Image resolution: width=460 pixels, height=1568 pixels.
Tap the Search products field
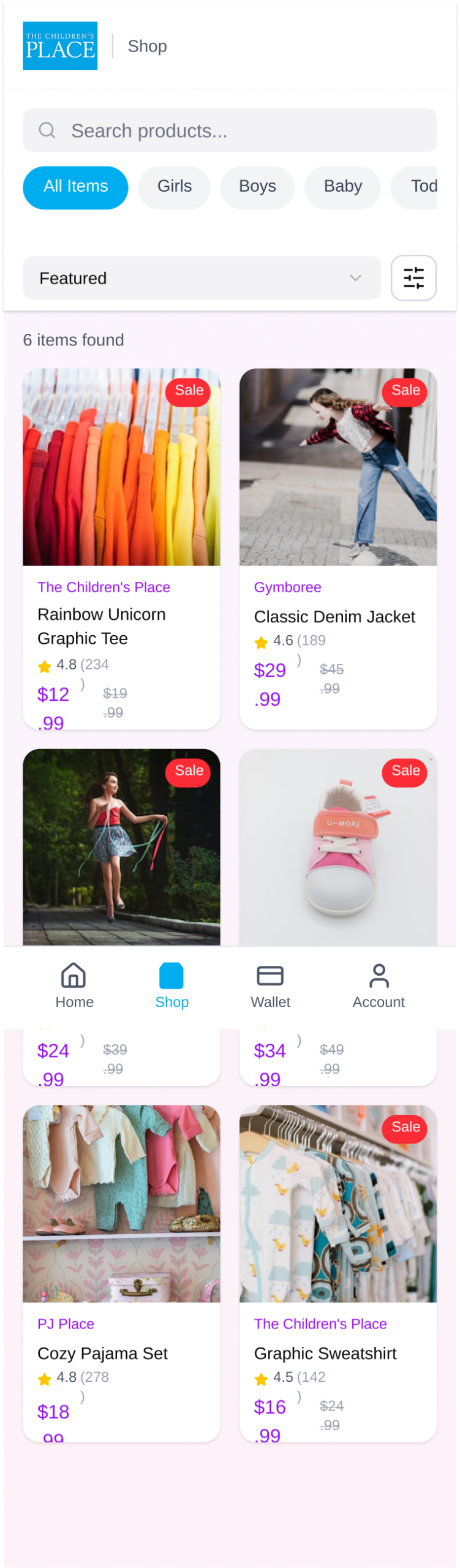(x=230, y=130)
